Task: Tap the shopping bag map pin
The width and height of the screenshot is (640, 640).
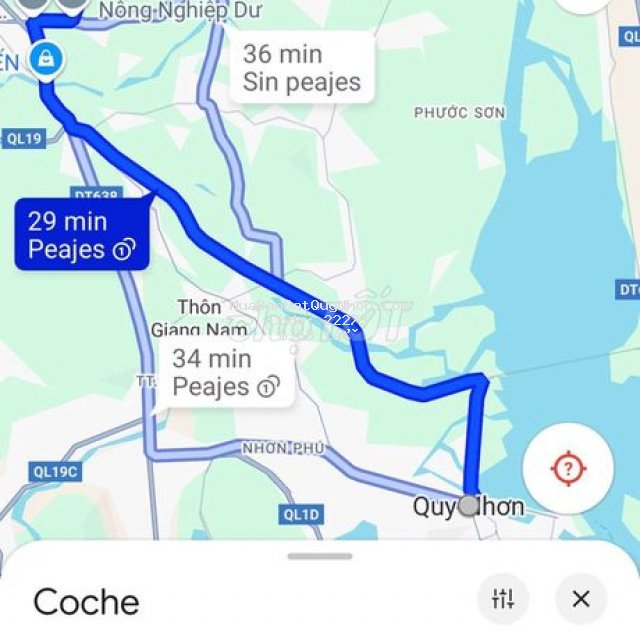Action: 46,60
